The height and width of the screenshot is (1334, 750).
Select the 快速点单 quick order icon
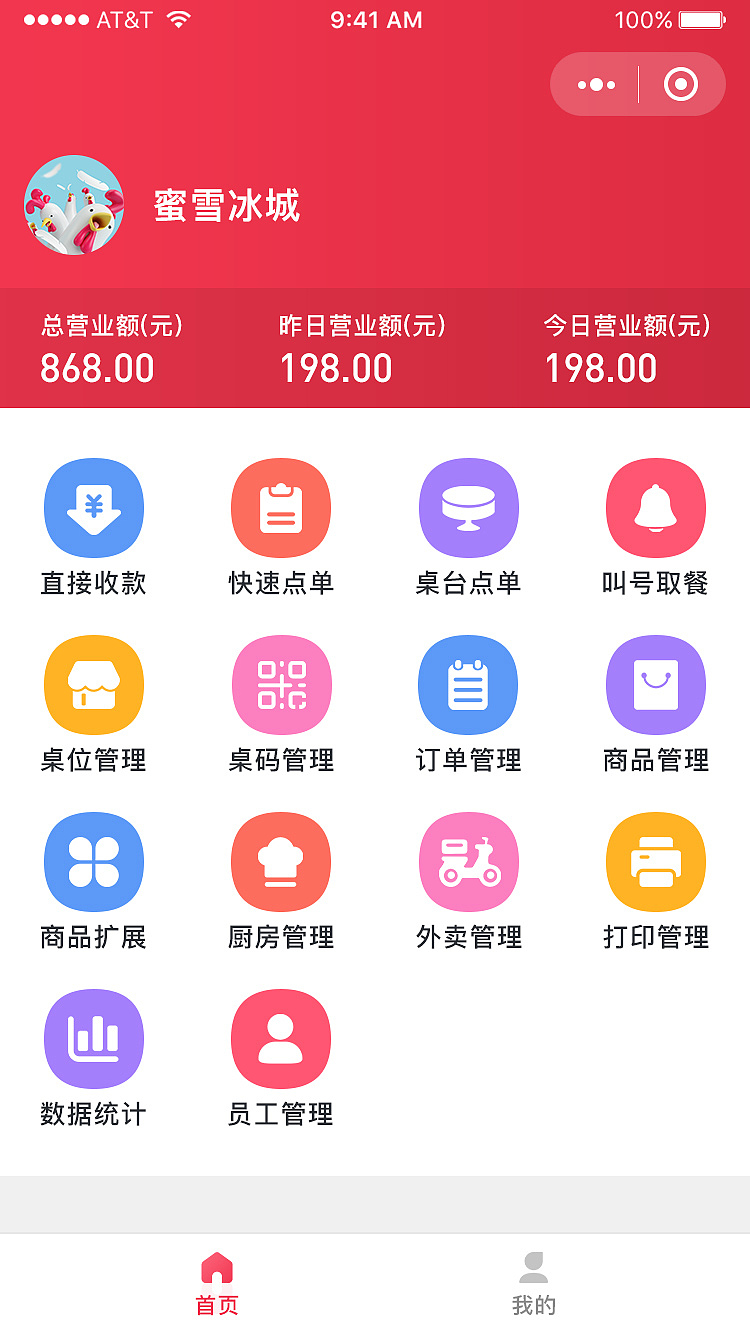click(281, 507)
